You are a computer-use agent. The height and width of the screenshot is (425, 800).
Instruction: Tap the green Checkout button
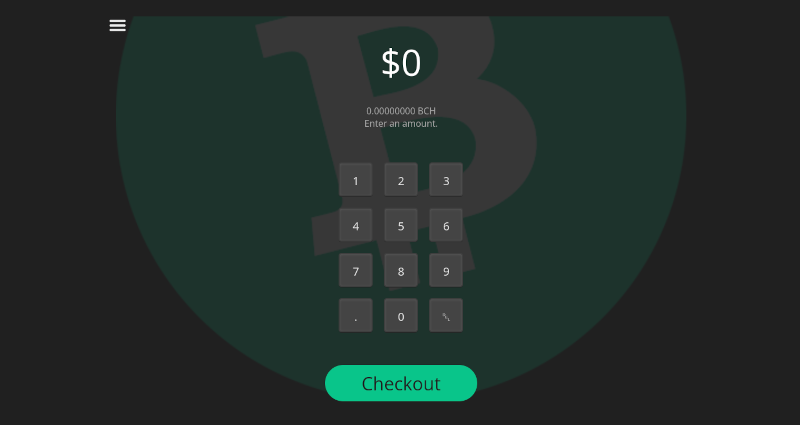click(401, 383)
